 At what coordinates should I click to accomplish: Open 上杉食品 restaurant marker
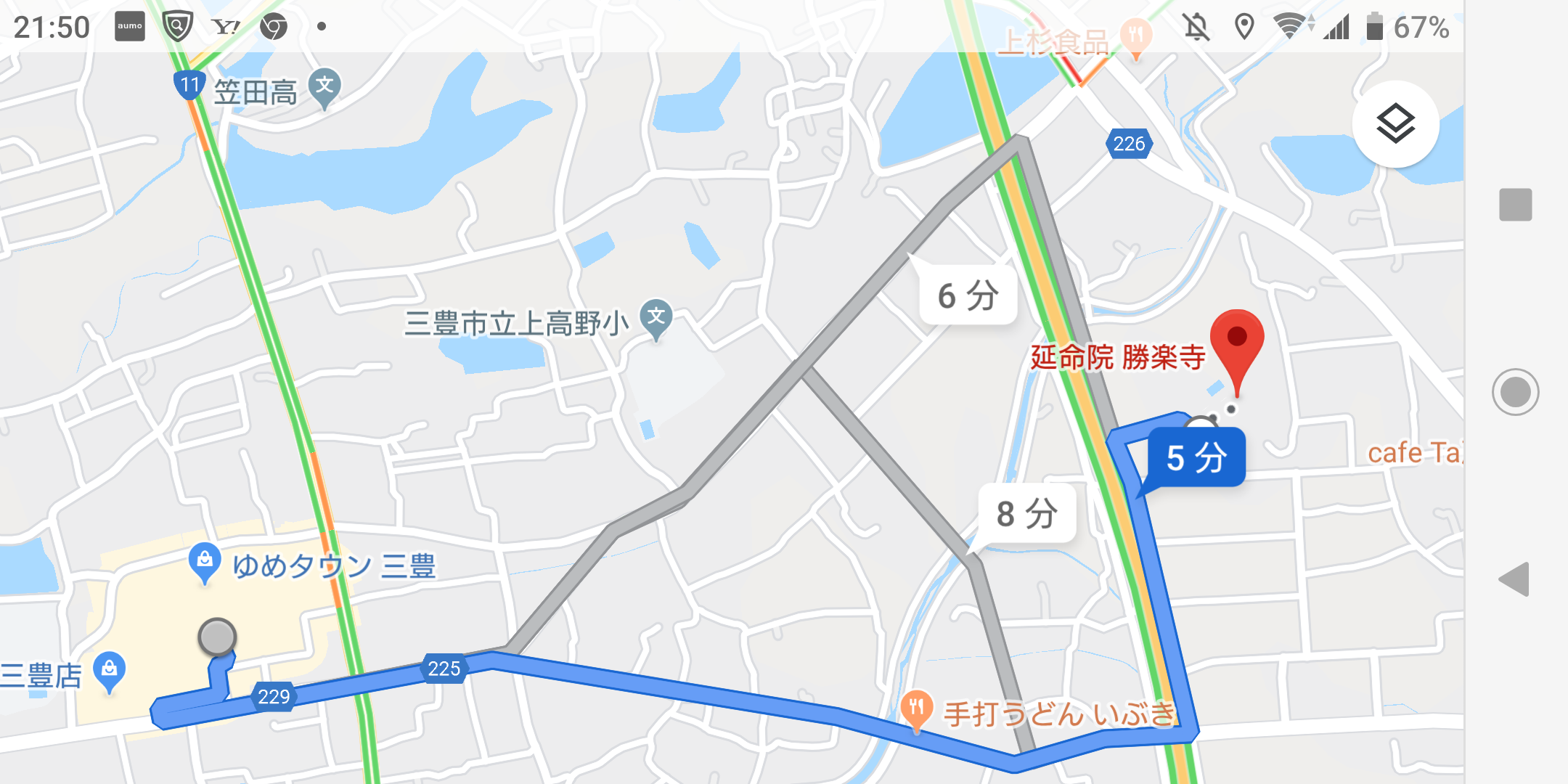1136,36
